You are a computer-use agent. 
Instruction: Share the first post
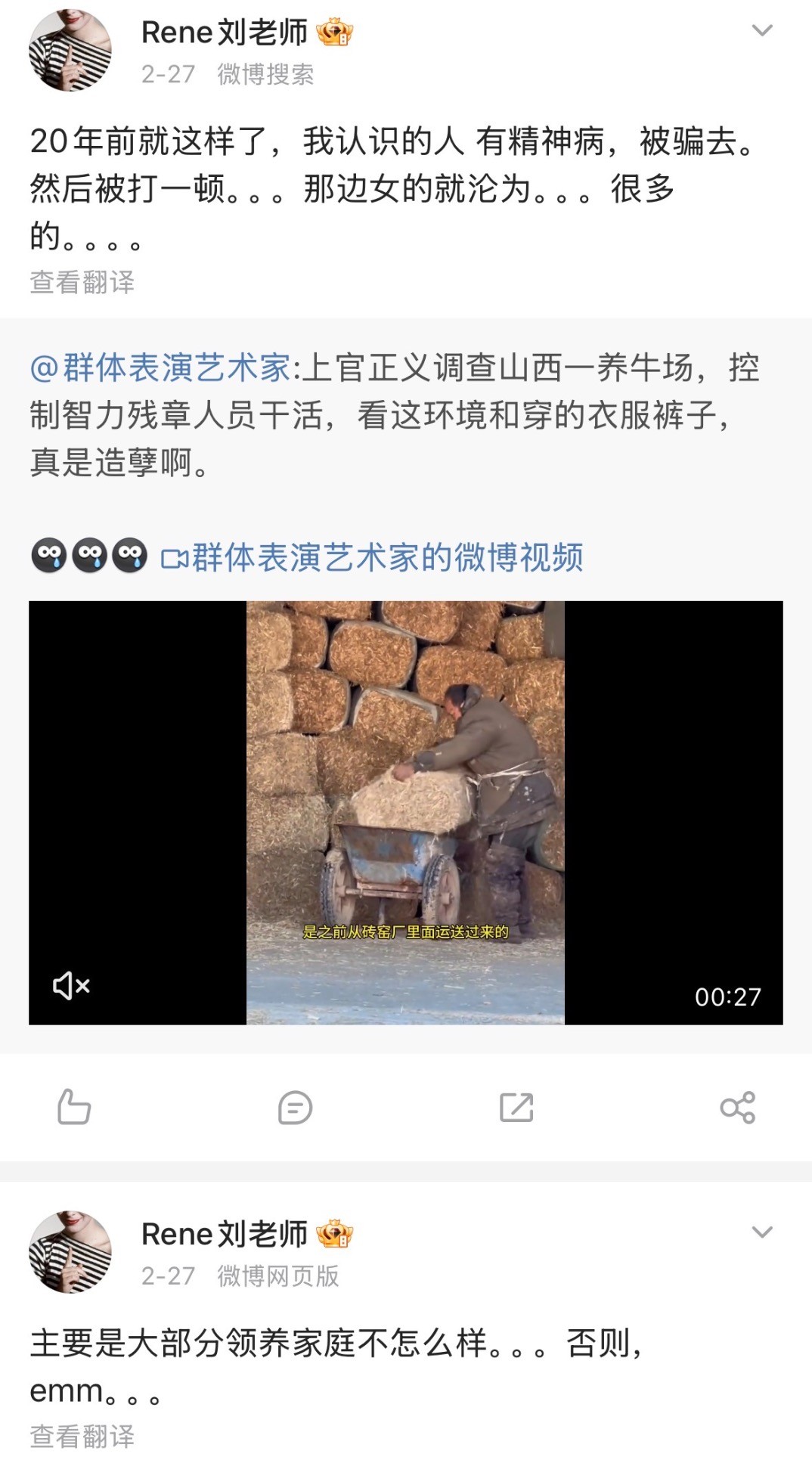click(x=738, y=1108)
